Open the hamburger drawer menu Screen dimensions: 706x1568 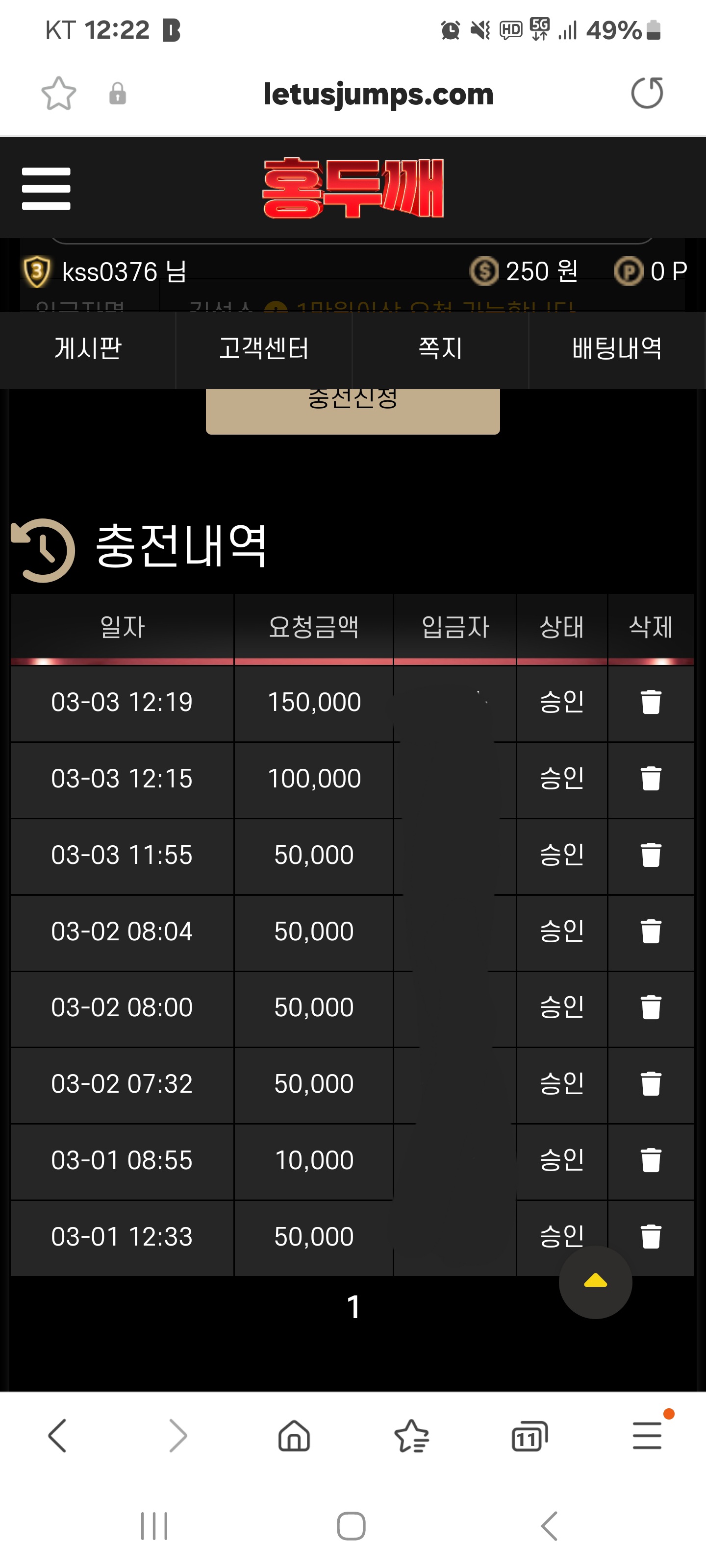click(x=46, y=189)
